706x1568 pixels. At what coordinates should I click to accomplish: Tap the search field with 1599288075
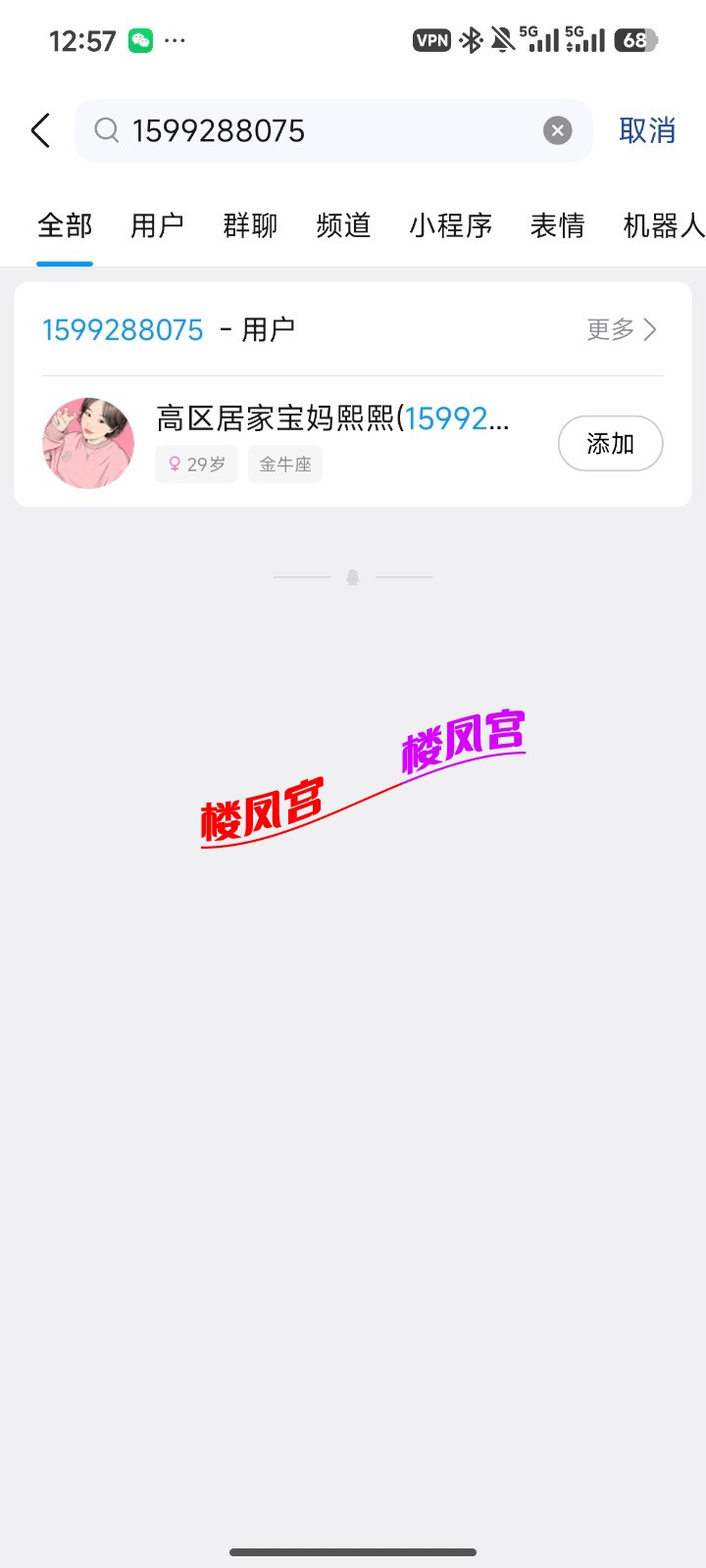pyautogui.click(x=324, y=130)
